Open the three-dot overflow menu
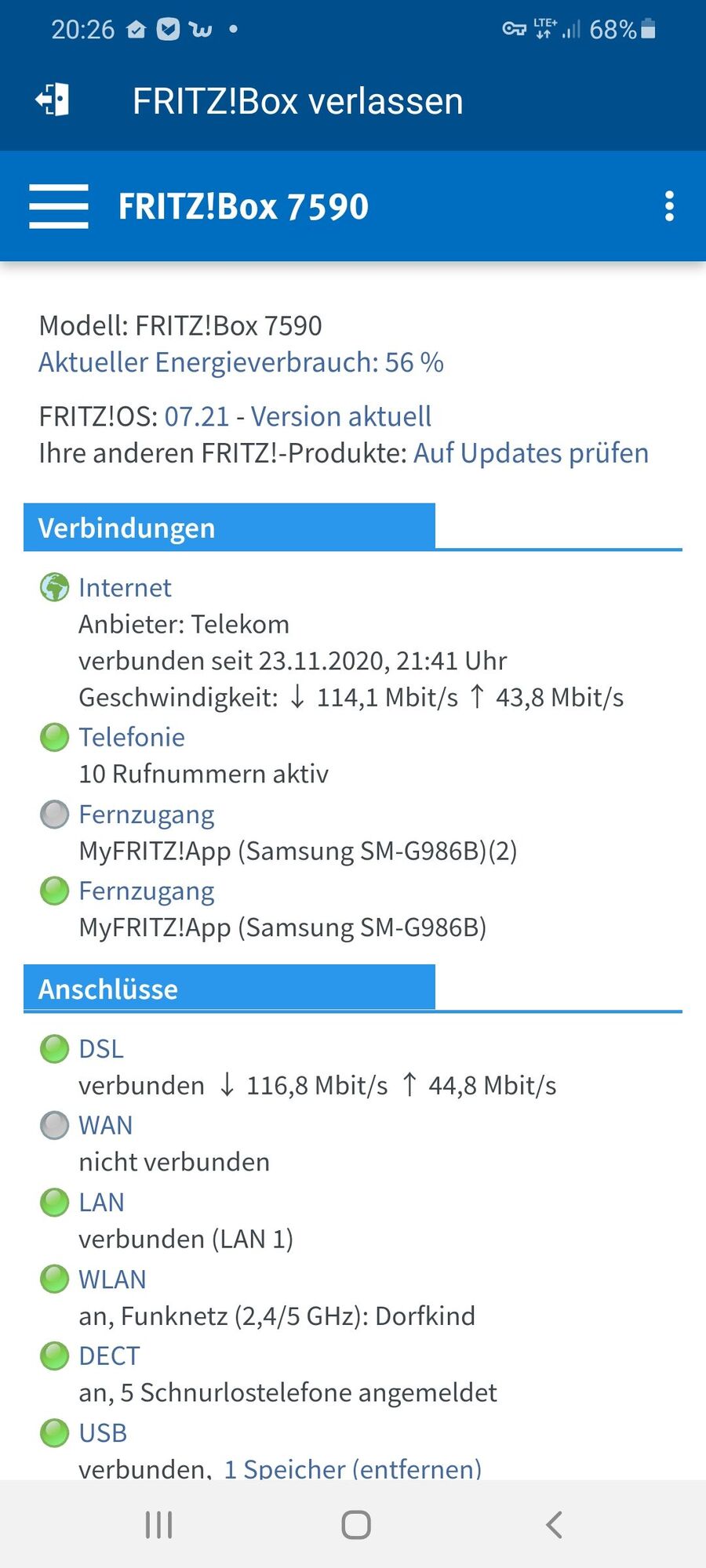 point(668,206)
